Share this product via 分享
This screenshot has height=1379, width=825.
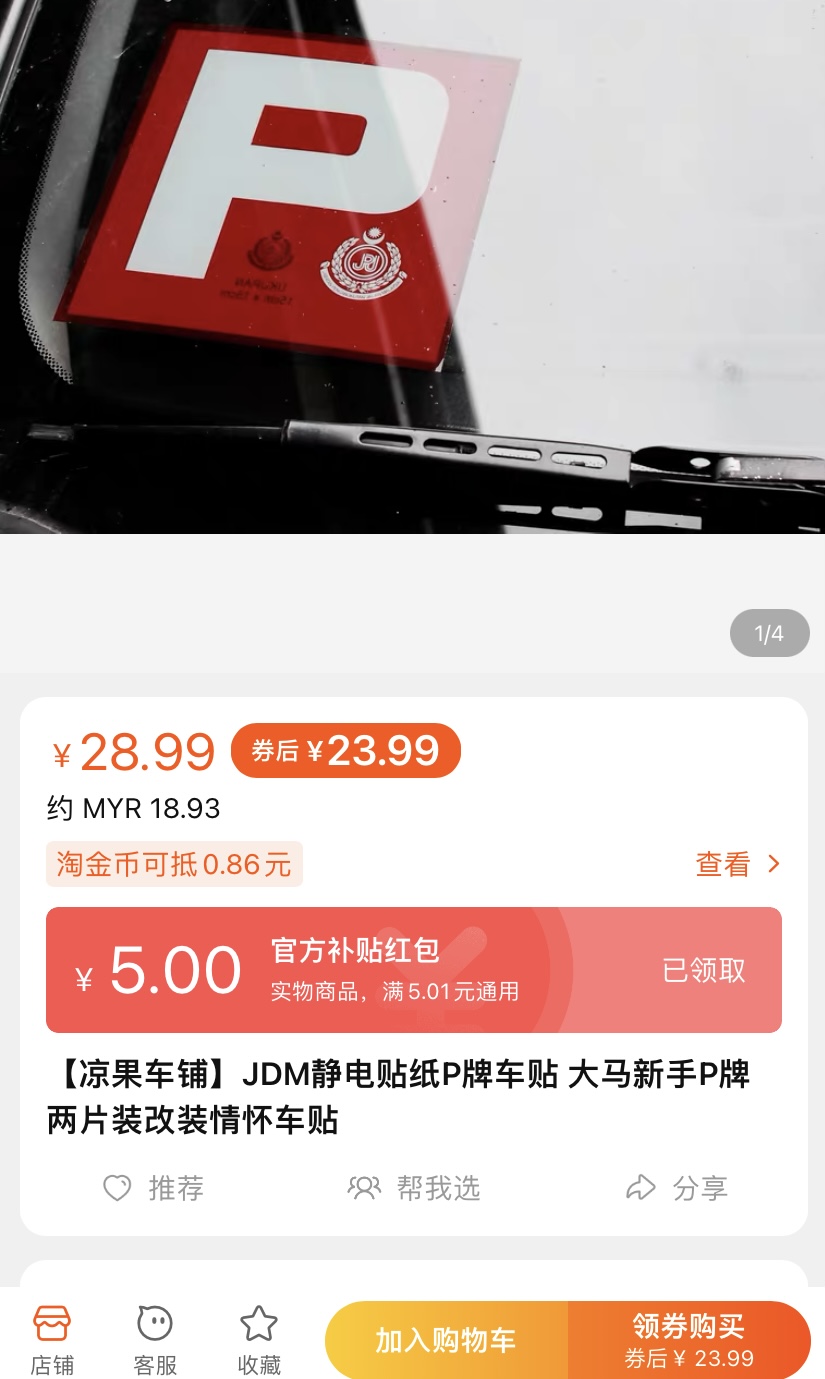pyautogui.click(x=677, y=1187)
